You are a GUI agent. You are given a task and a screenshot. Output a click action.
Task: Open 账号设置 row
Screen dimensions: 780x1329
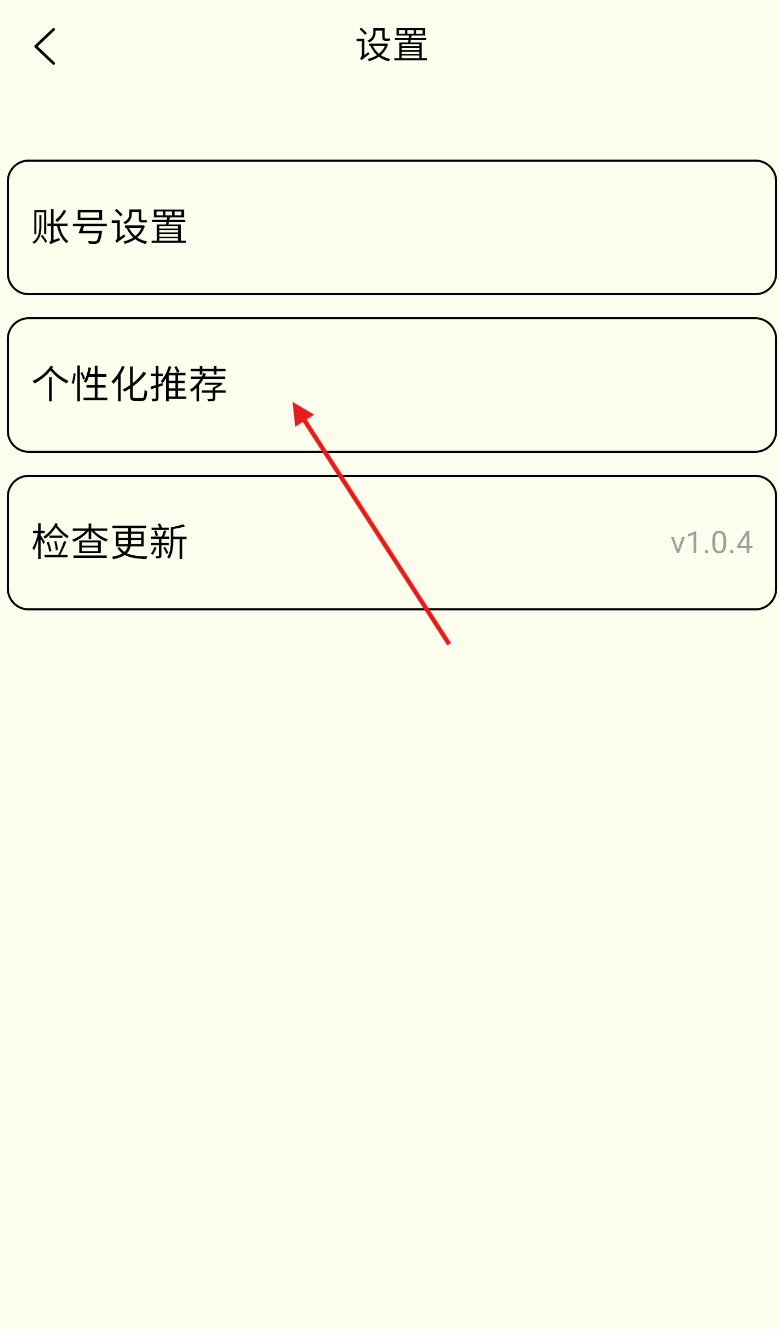391,227
